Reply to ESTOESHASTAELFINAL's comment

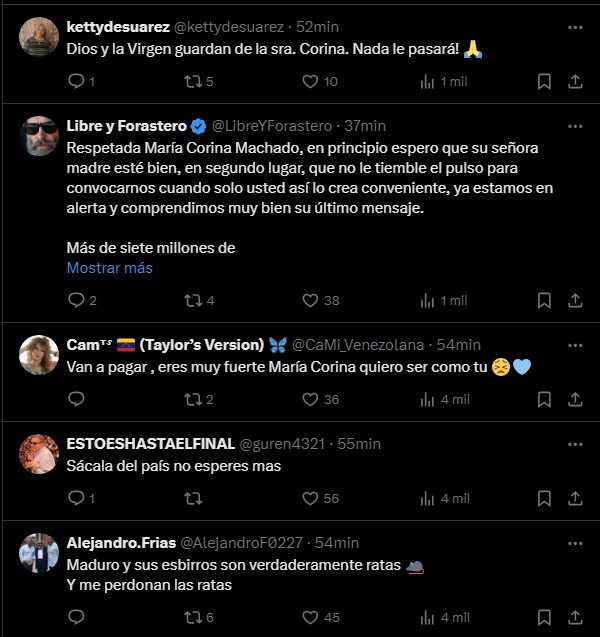coord(76,498)
